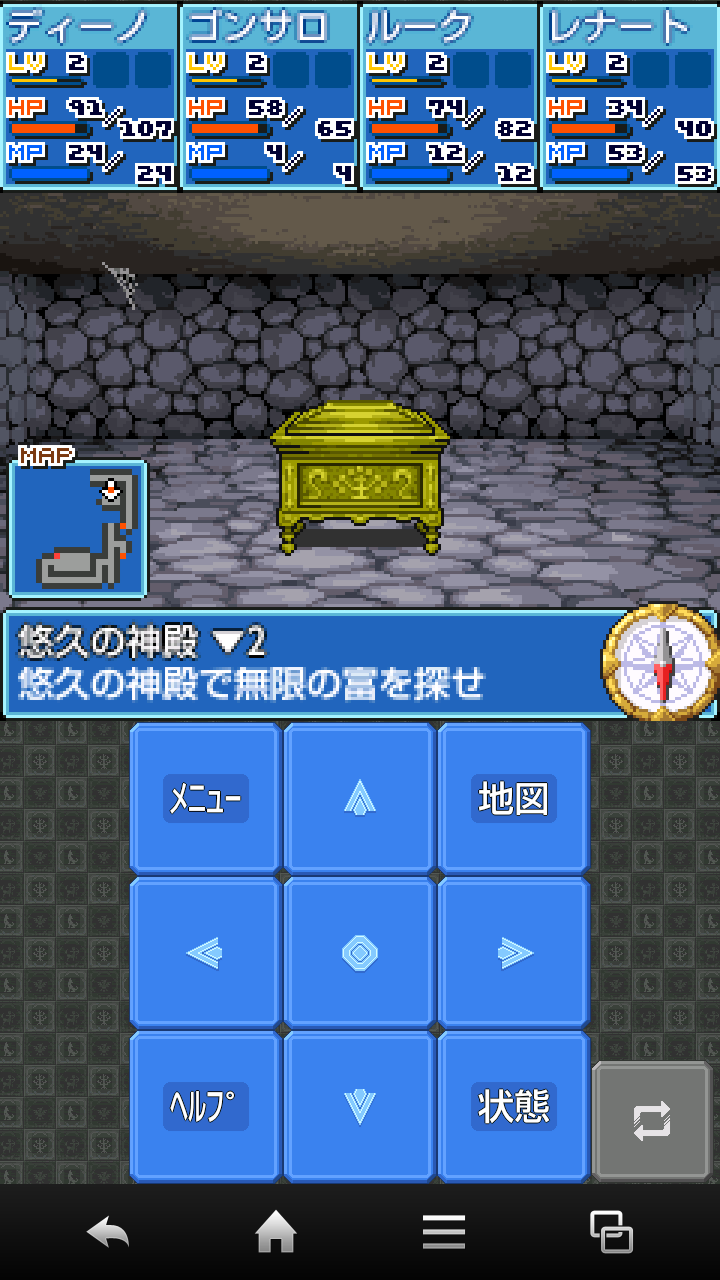Select ゴンサロ's status panel
The image size is (720, 1280).
coord(268,95)
